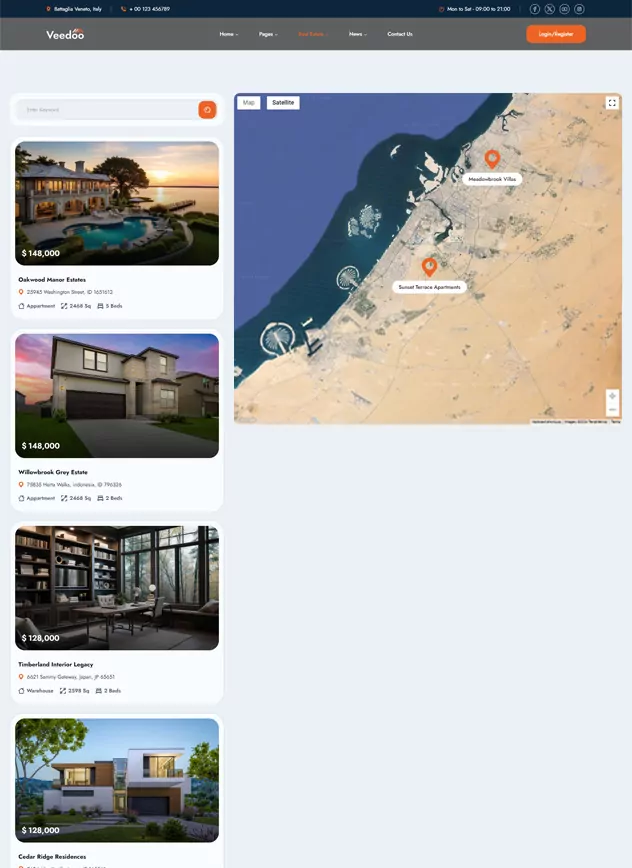This screenshot has height=868, width=632.
Task: Expand the Pages dropdown menu
Action: pyautogui.click(x=268, y=34)
